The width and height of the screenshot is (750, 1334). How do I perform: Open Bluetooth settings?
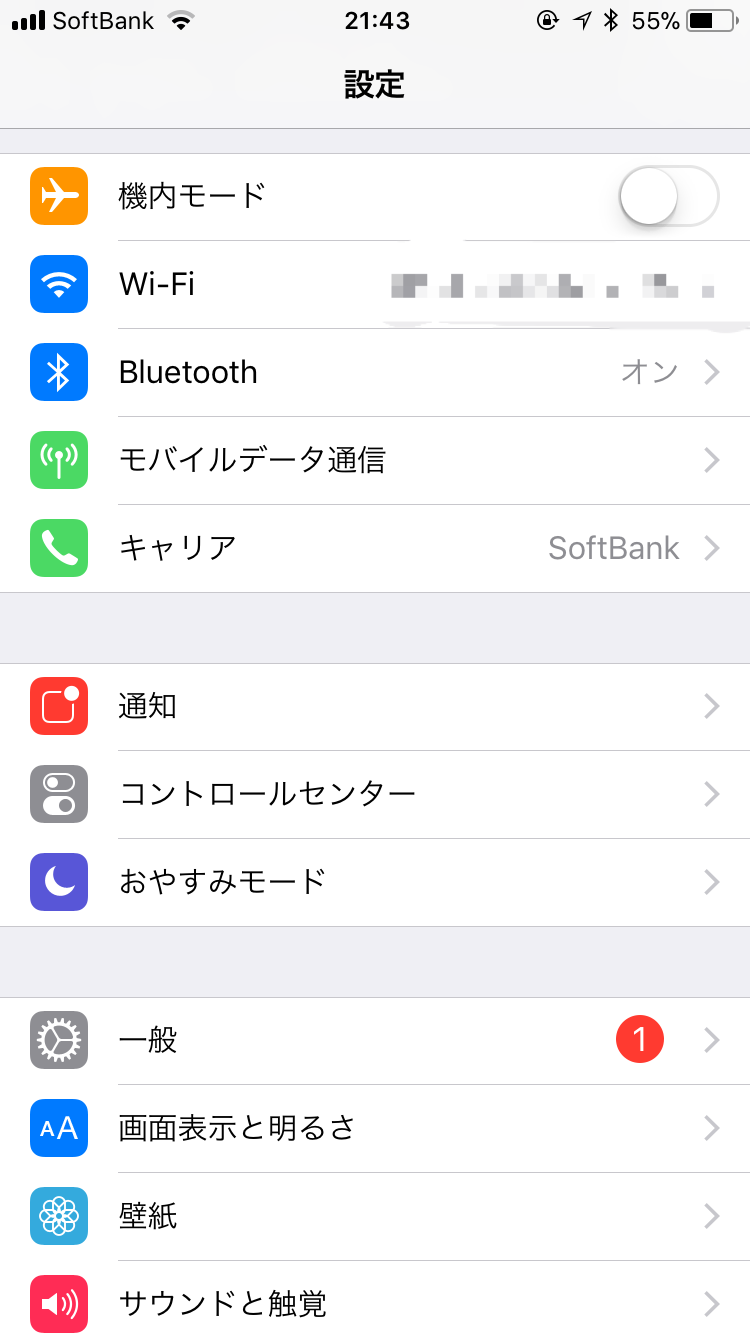click(375, 373)
